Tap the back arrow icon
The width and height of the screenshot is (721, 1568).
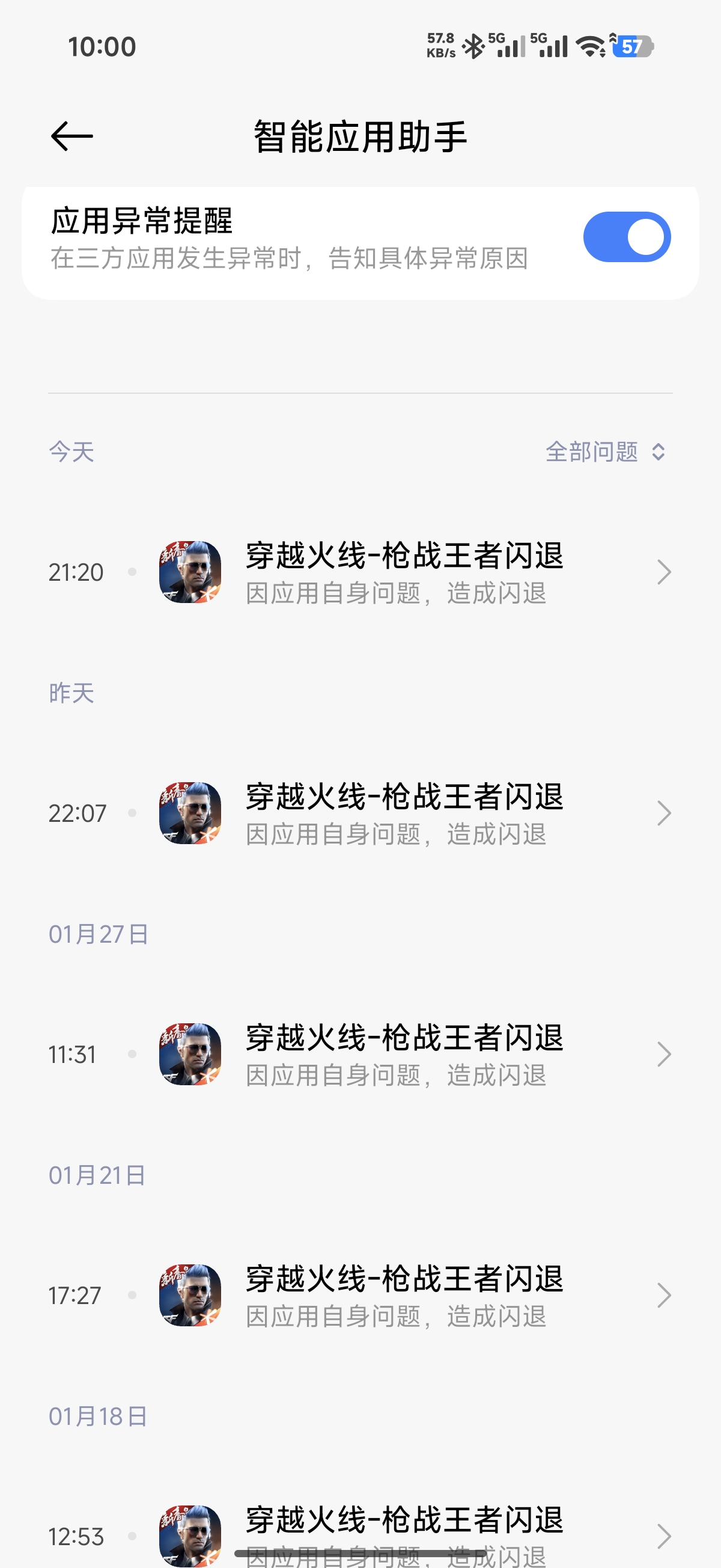pyautogui.click(x=71, y=136)
